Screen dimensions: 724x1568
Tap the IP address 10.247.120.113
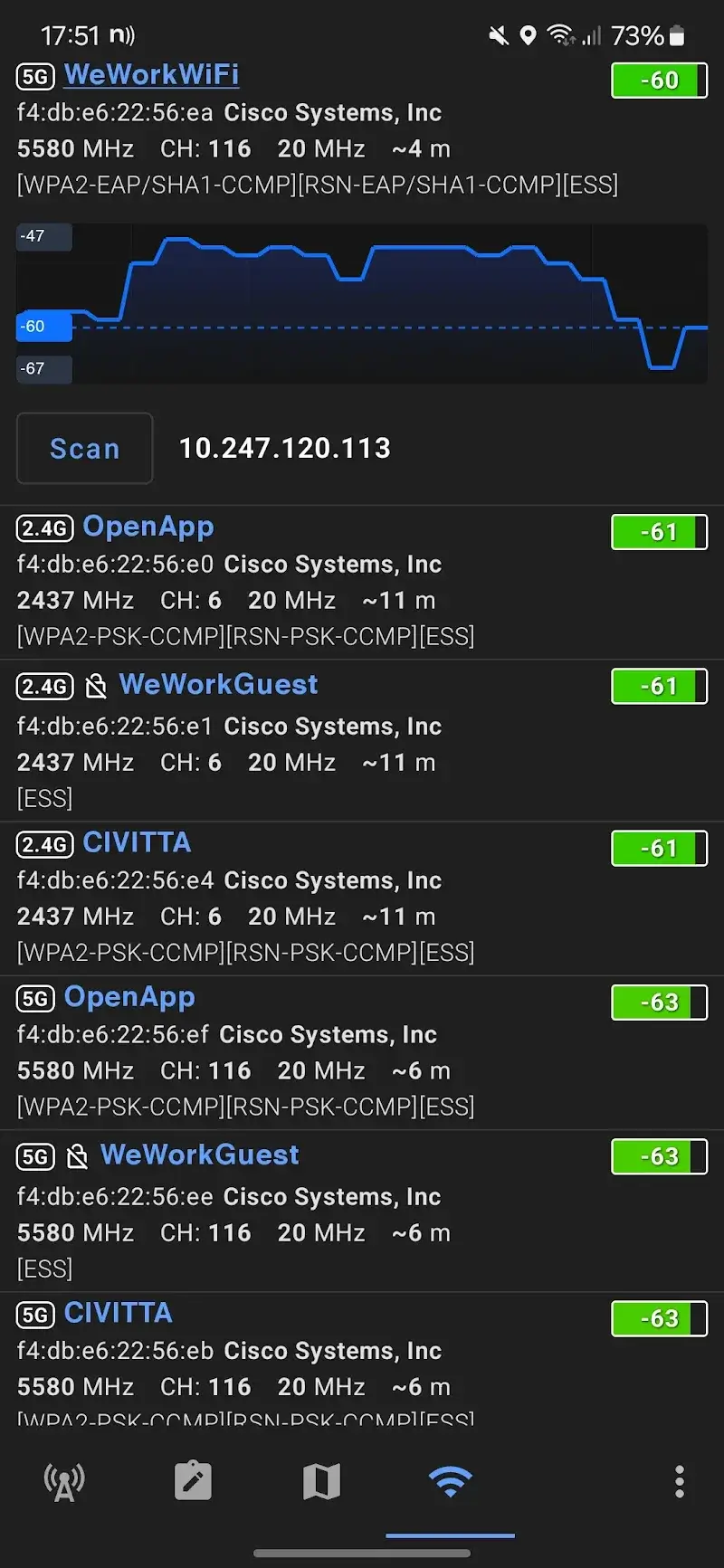pyautogui.click(x=284, y=448)
